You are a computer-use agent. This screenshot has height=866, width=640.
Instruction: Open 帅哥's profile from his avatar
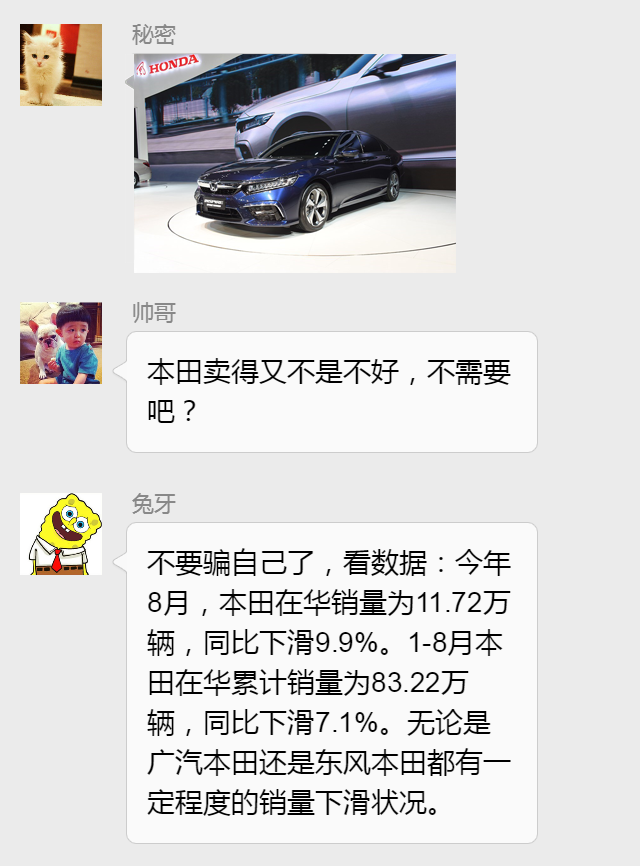[61, 343]
